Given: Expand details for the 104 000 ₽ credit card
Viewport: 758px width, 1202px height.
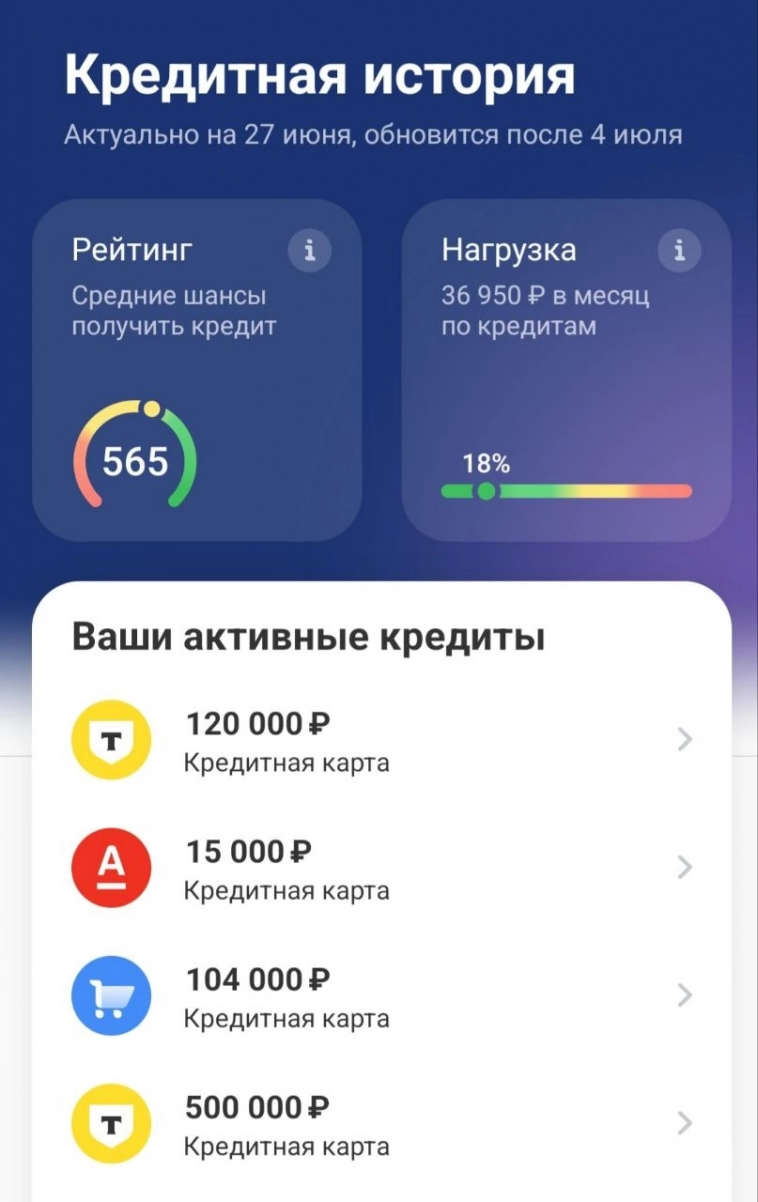Looking at the screenshot, I should point(683,995).
